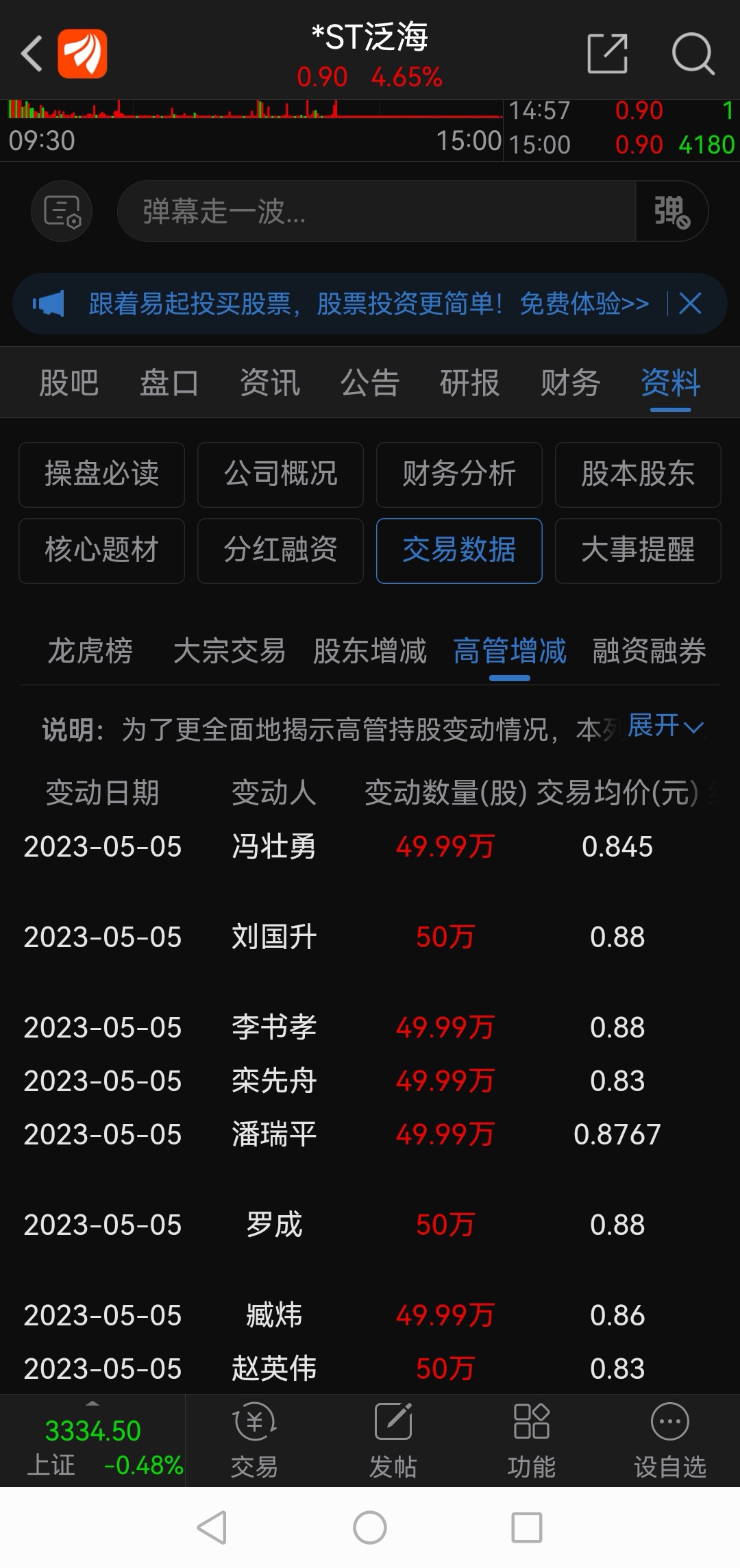Click the 公司概况 button
The height and width of the screenshot is (1568, 740).
280,475
